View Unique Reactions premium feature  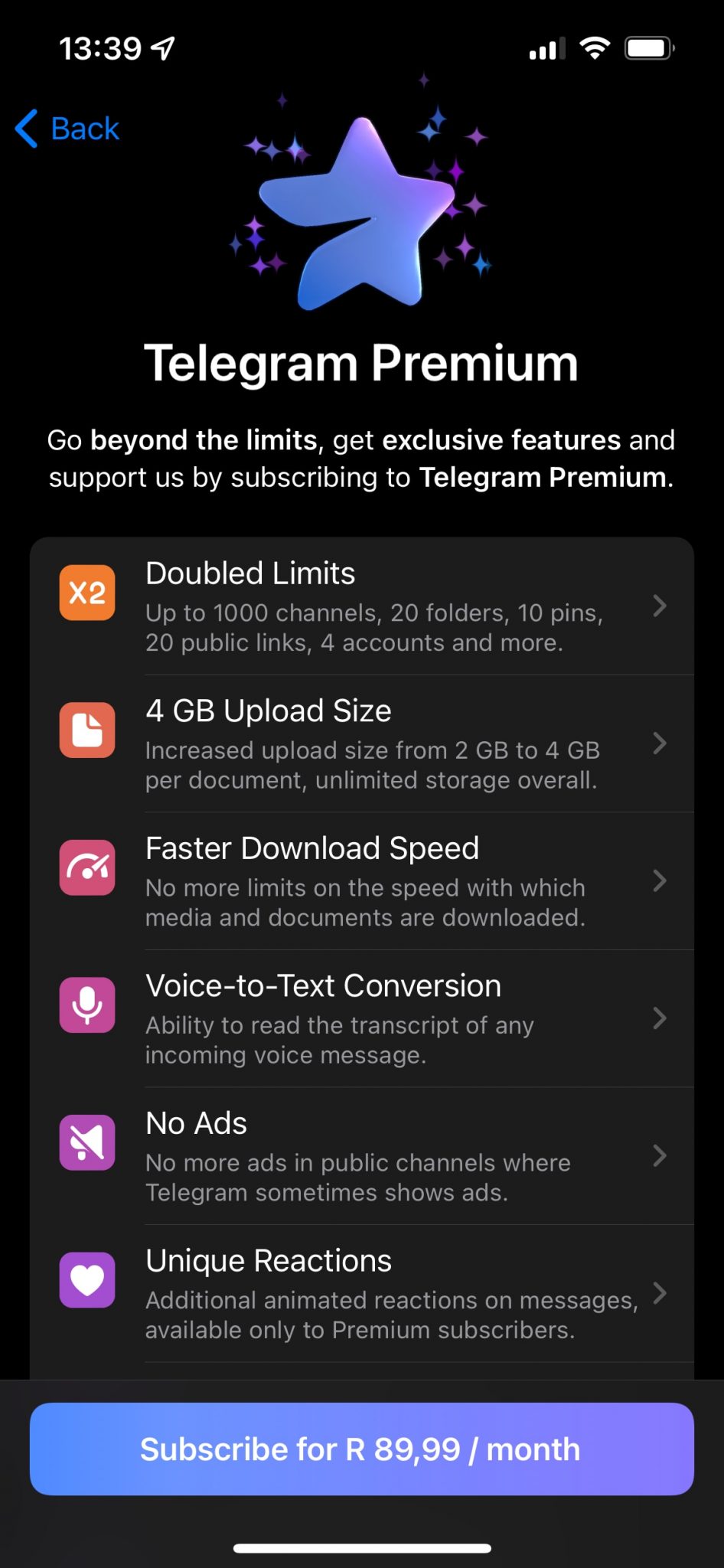coord(362,1293)
